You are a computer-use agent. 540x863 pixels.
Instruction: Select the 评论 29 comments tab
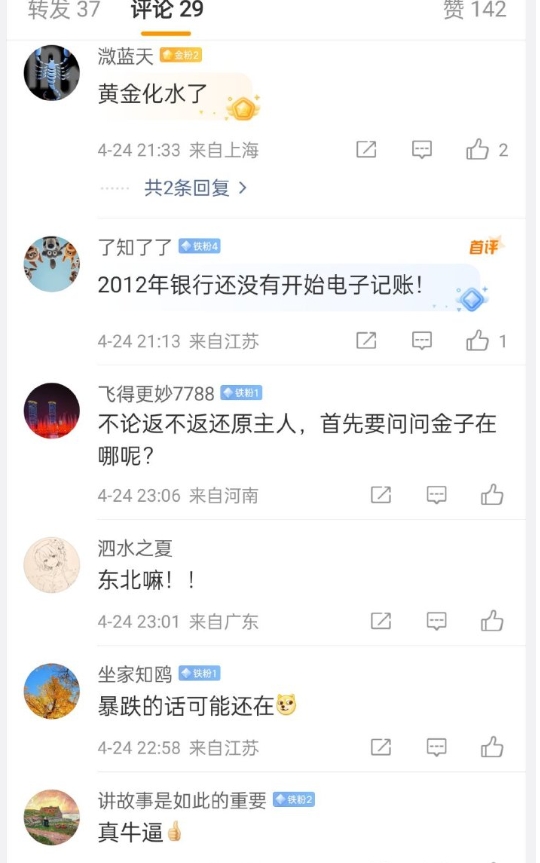click(167, 9)
